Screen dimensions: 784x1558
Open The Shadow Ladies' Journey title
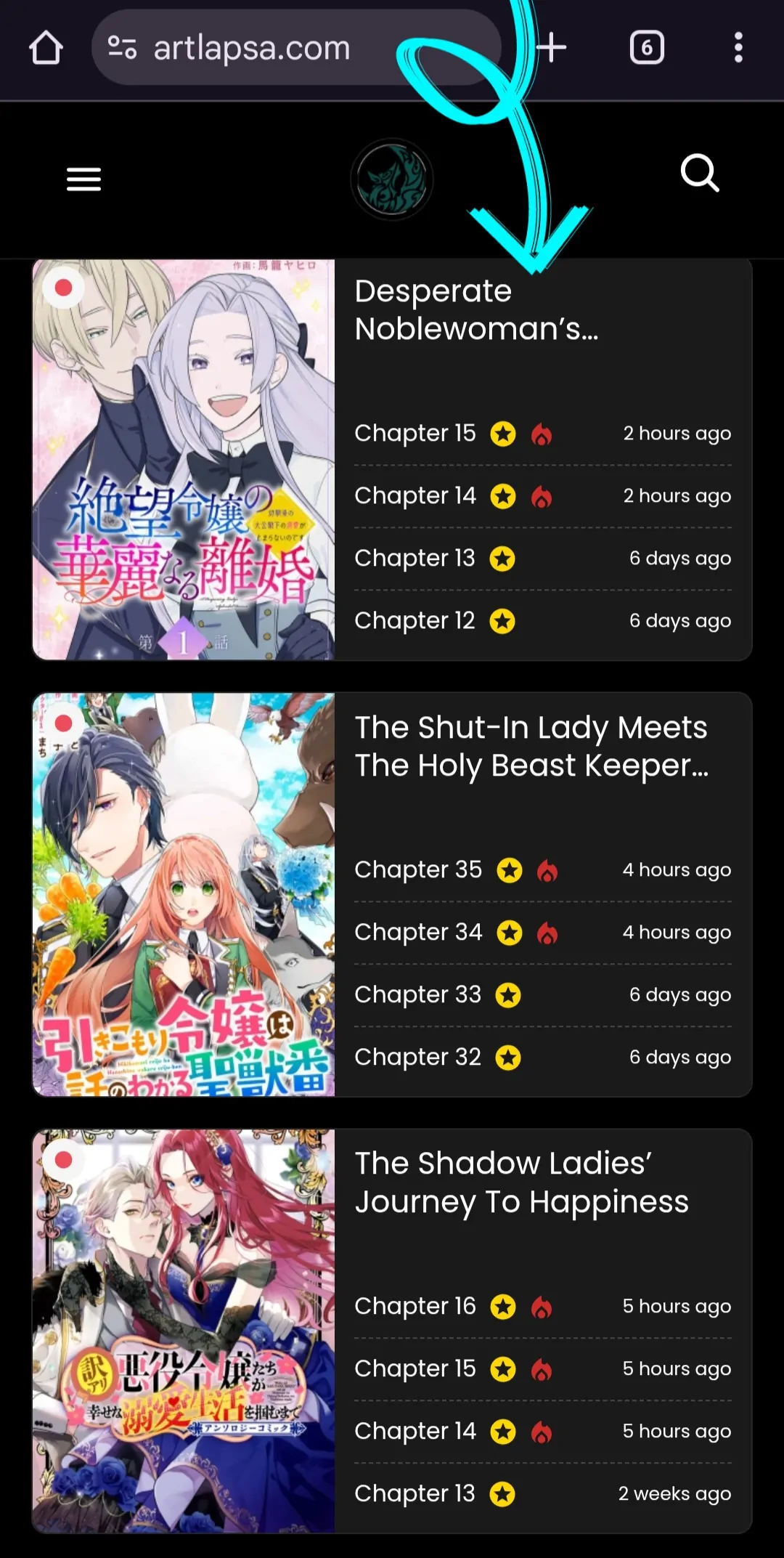(521, 1182)
